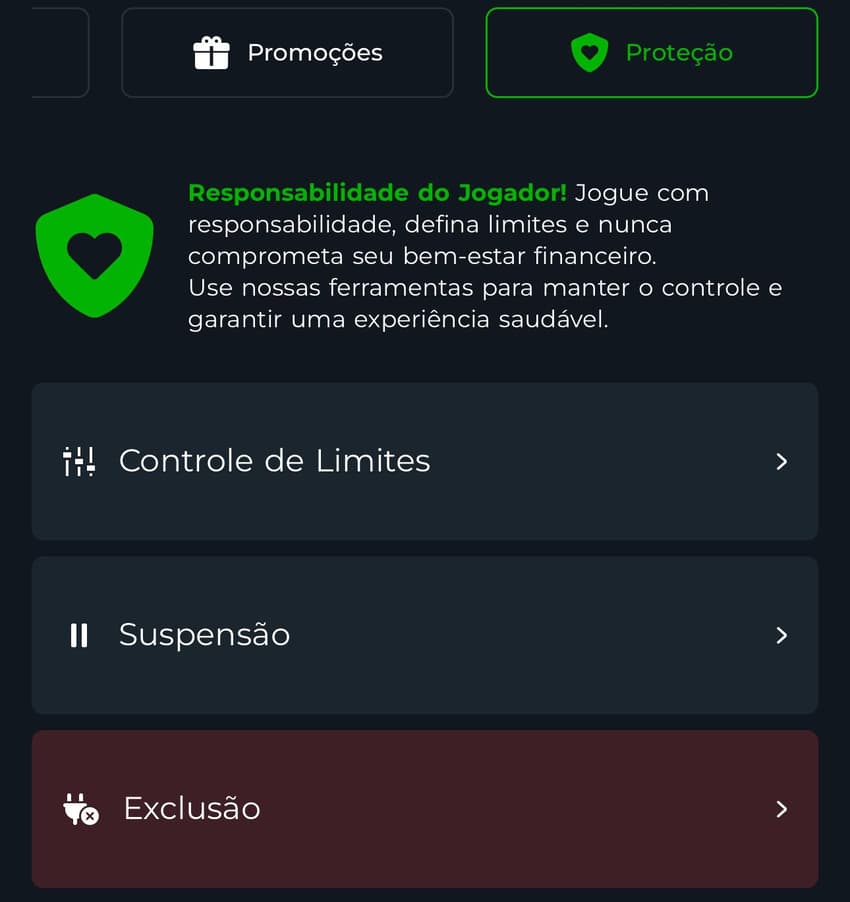Viewport: 850px width, 902px height.
Task: Expand the Exclusão section
Action: coord(425,809)
